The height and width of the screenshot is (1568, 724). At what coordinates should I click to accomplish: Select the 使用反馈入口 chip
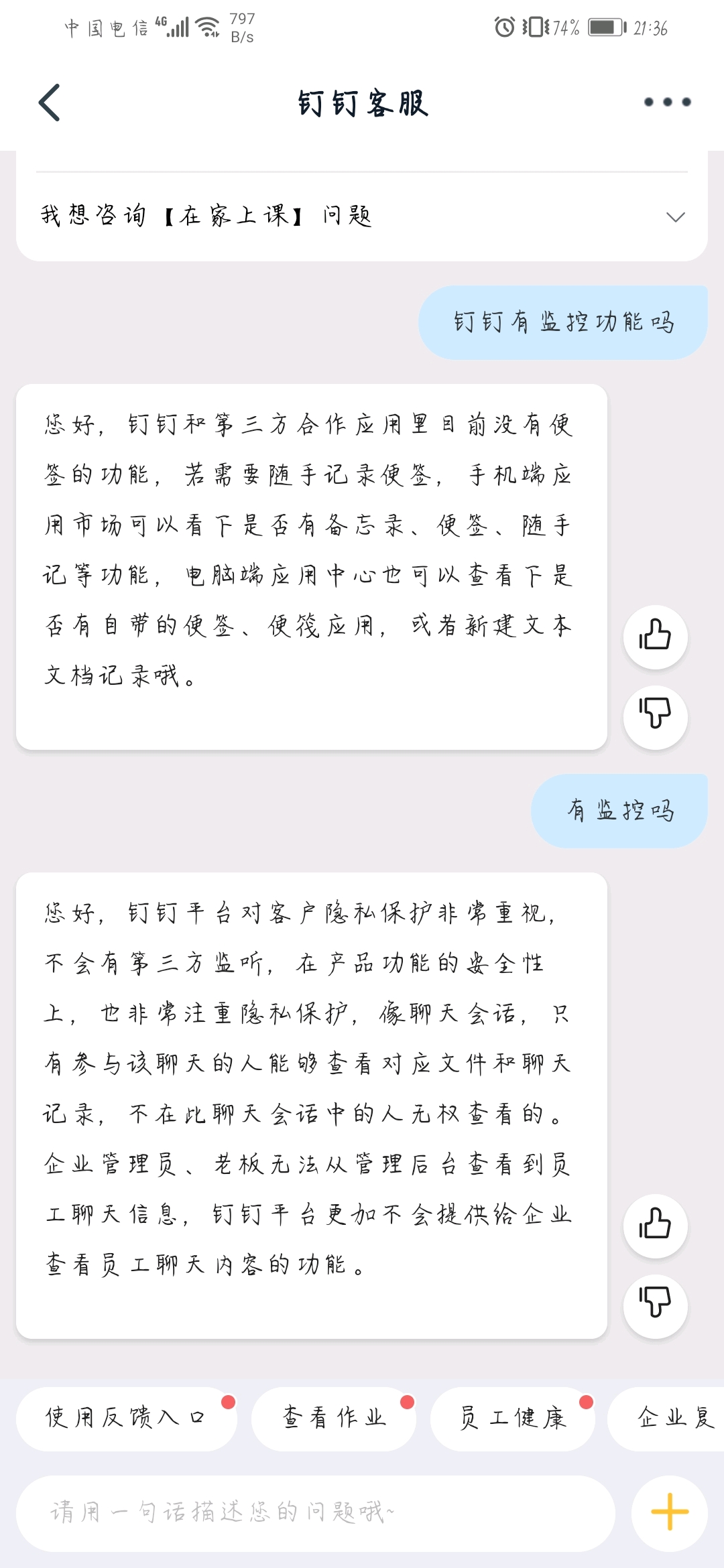pos(126,1417)
